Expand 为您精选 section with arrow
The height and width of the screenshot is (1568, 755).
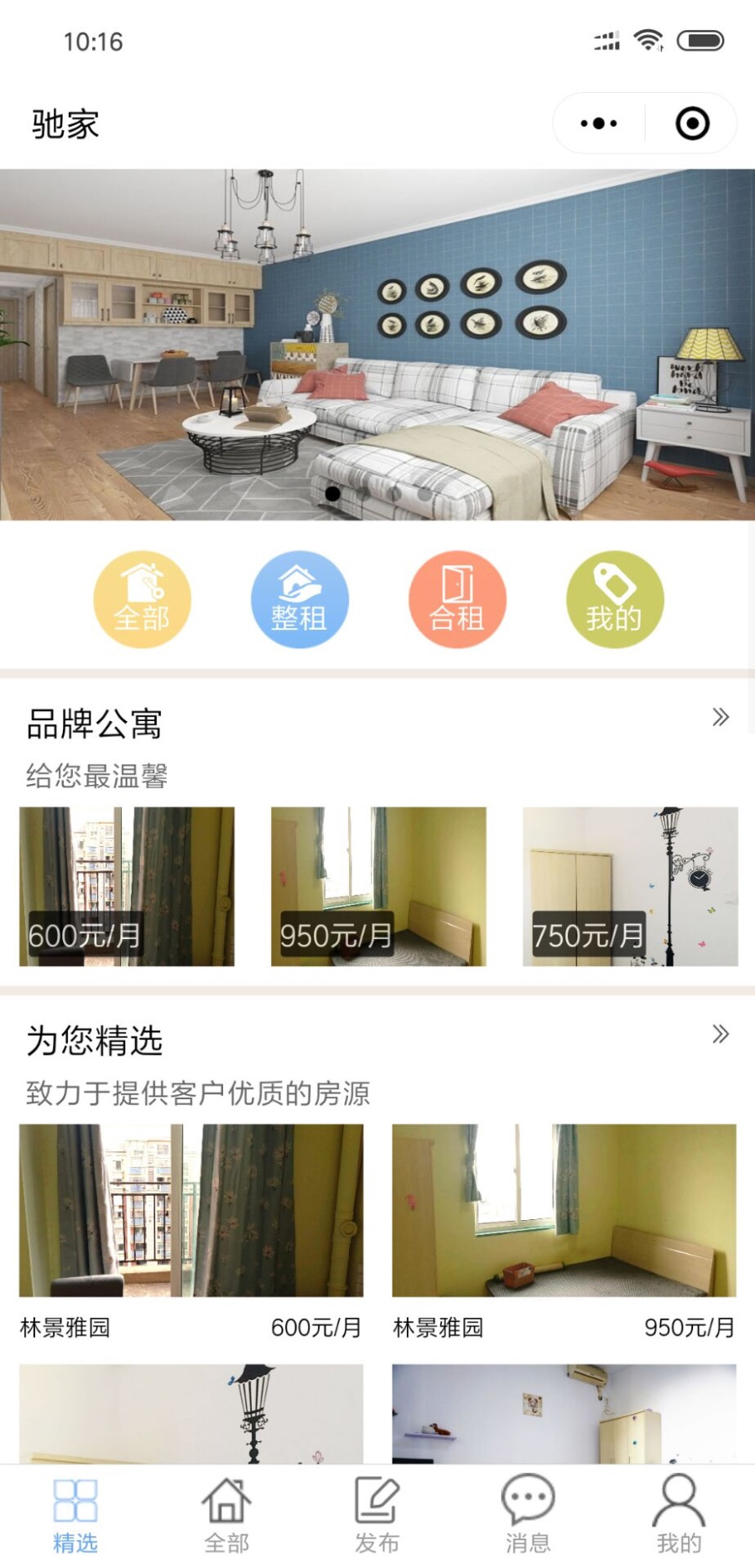click(720, 1034)
